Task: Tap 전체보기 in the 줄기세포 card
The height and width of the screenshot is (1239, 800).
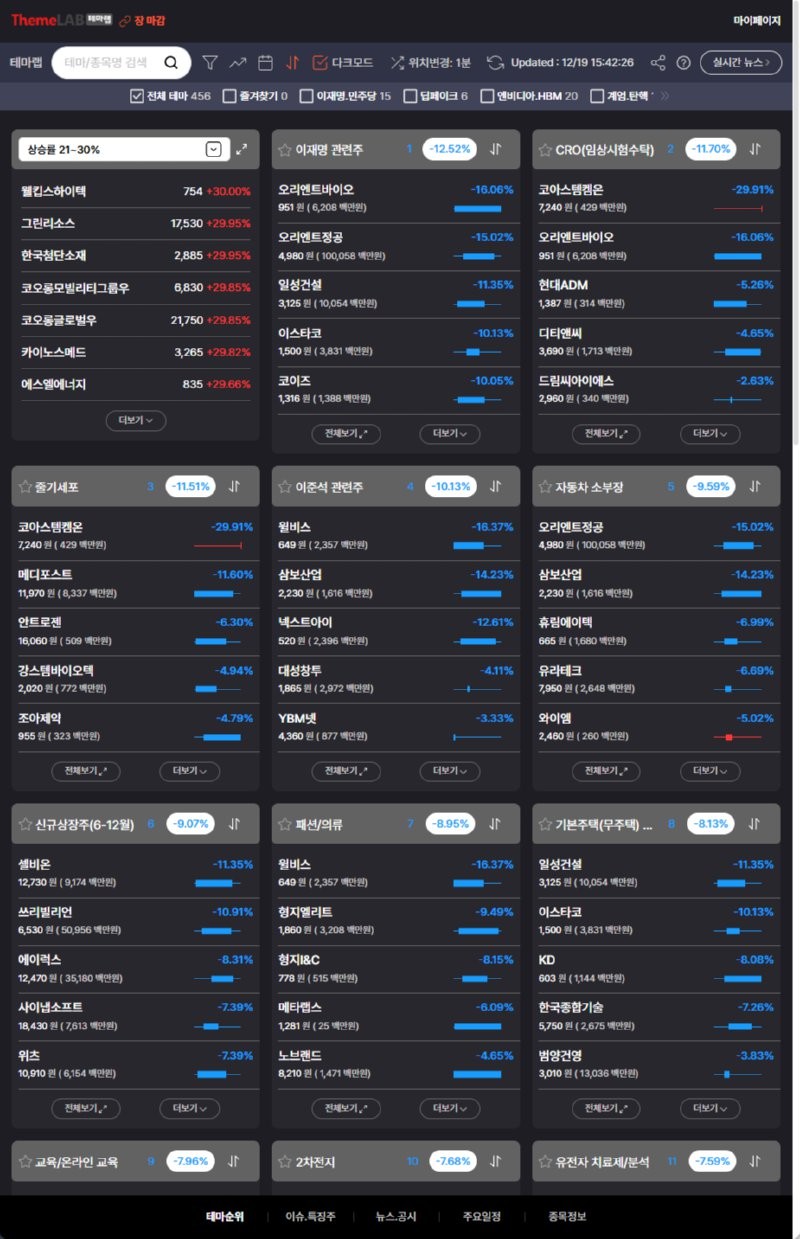Action: click(85, 771)
